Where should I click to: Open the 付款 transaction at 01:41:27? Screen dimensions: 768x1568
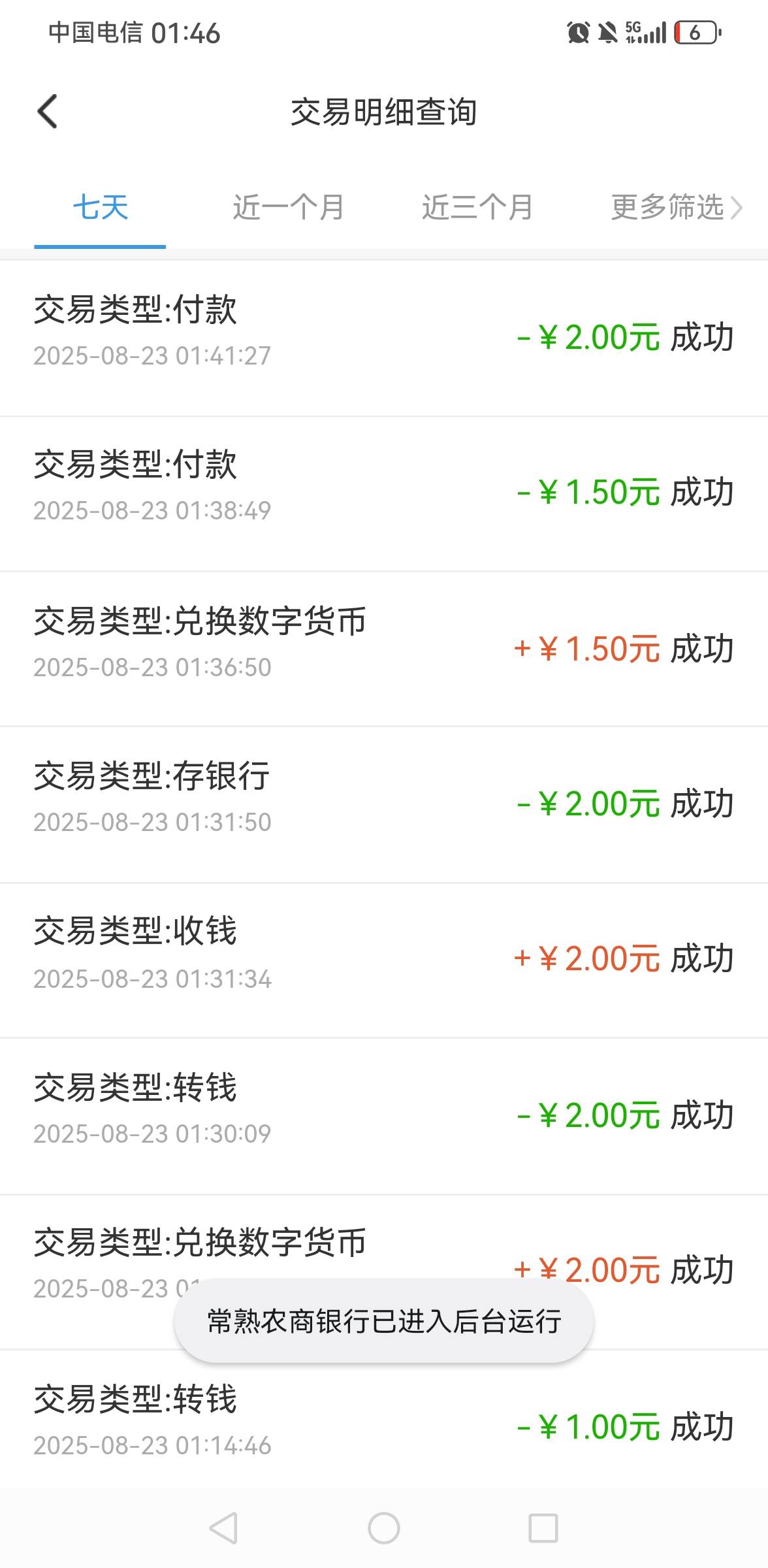[x=384, y=338]
